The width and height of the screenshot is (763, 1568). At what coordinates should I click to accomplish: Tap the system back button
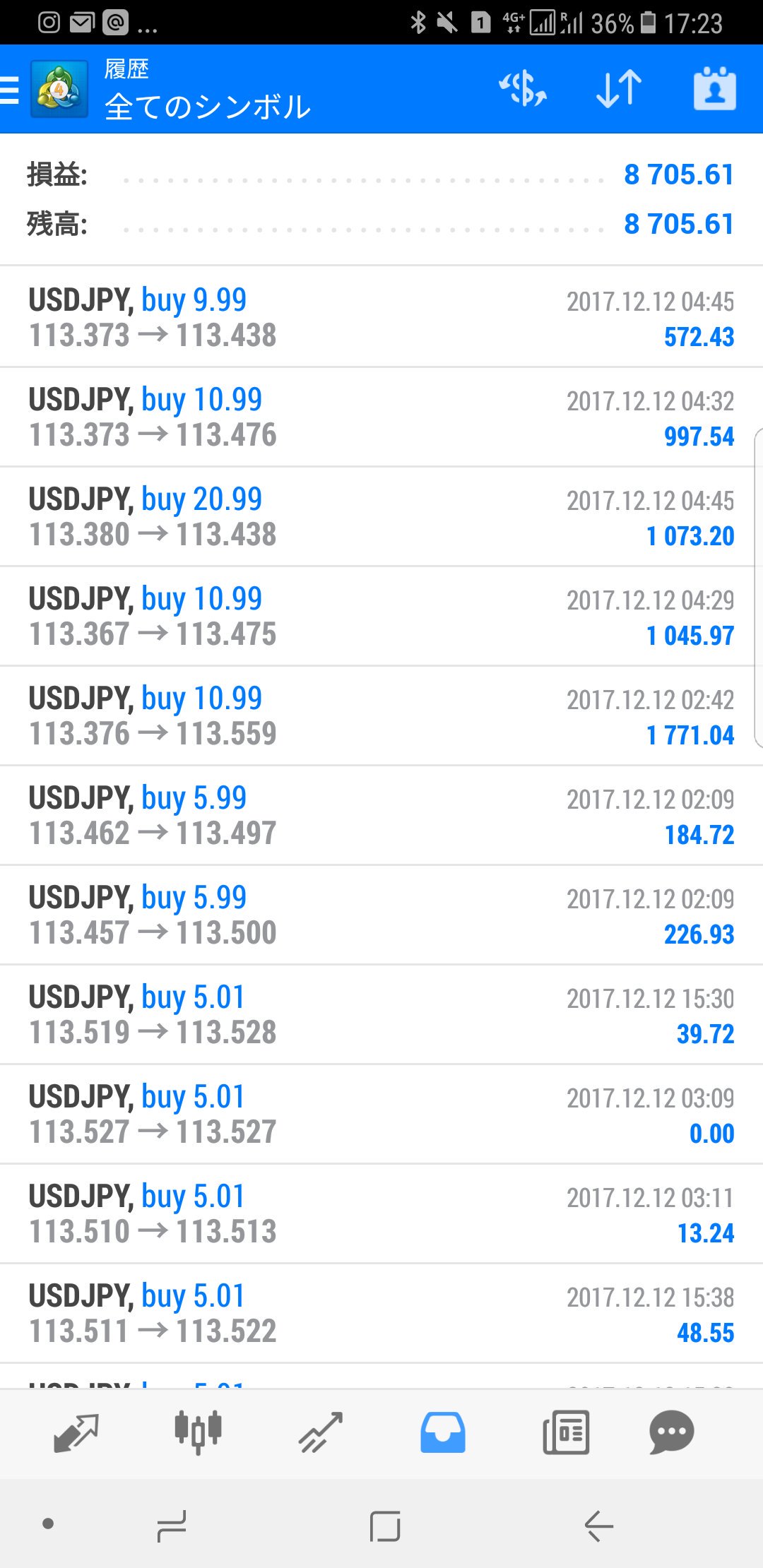(x=598, y=1526)
